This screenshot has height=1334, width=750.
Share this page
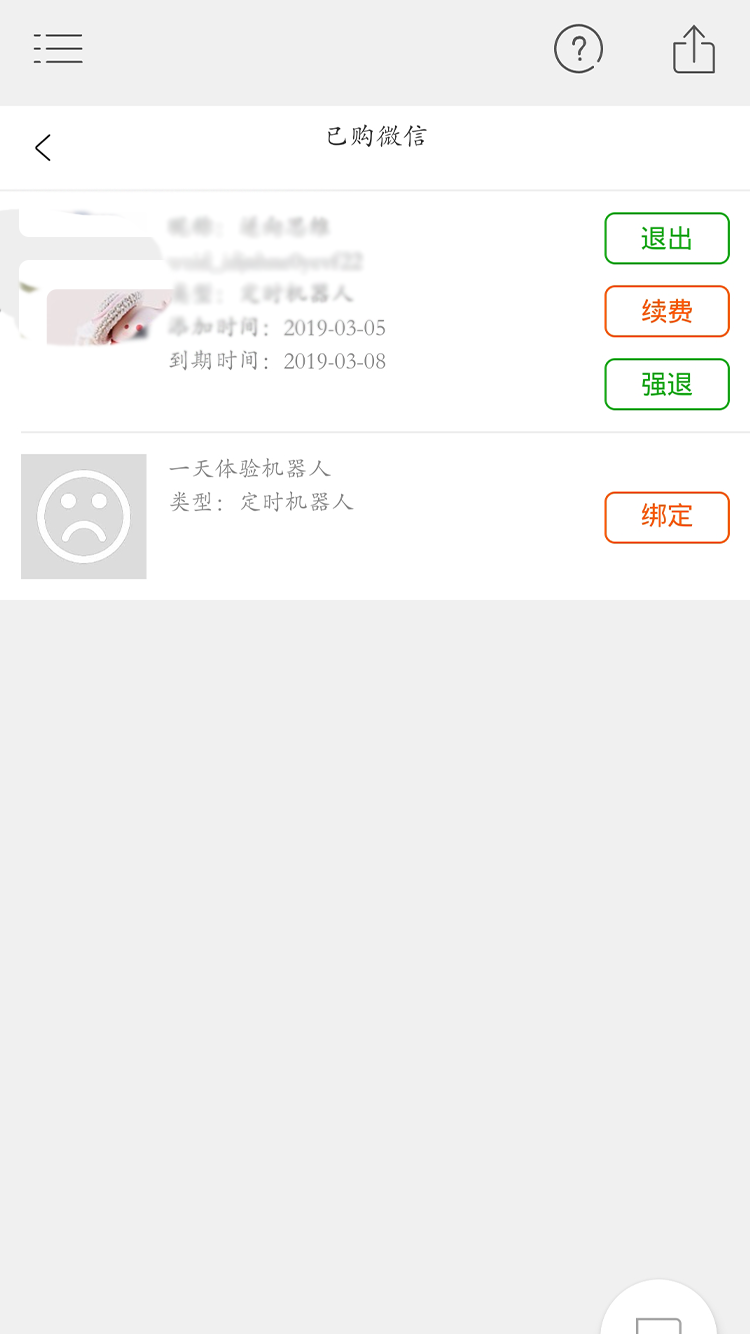tap(694, 49)
